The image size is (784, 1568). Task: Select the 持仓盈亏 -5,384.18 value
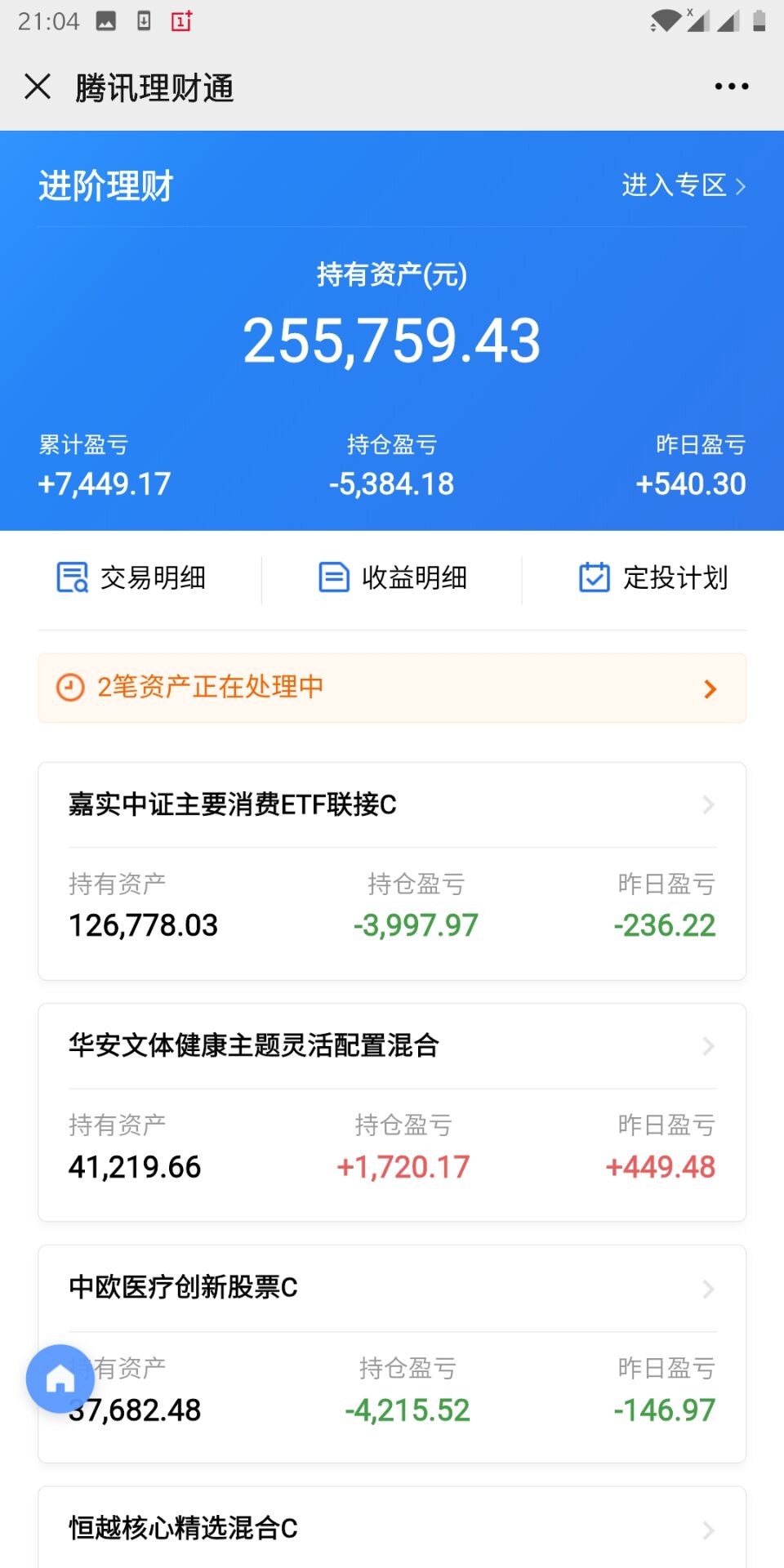pyautogui.click(x=392, y=483)
